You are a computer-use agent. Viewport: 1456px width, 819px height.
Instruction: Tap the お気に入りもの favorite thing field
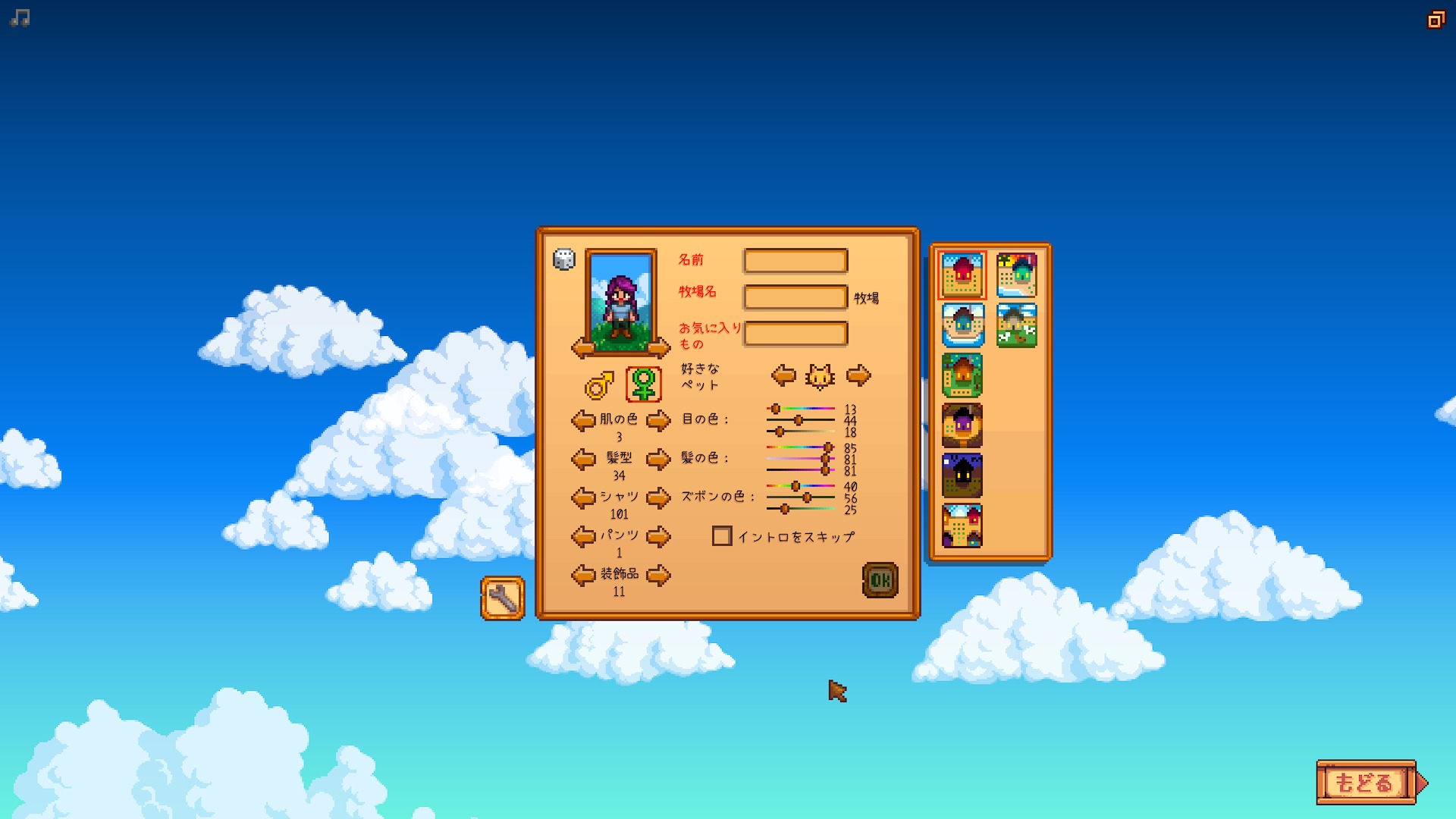[795, 334]
